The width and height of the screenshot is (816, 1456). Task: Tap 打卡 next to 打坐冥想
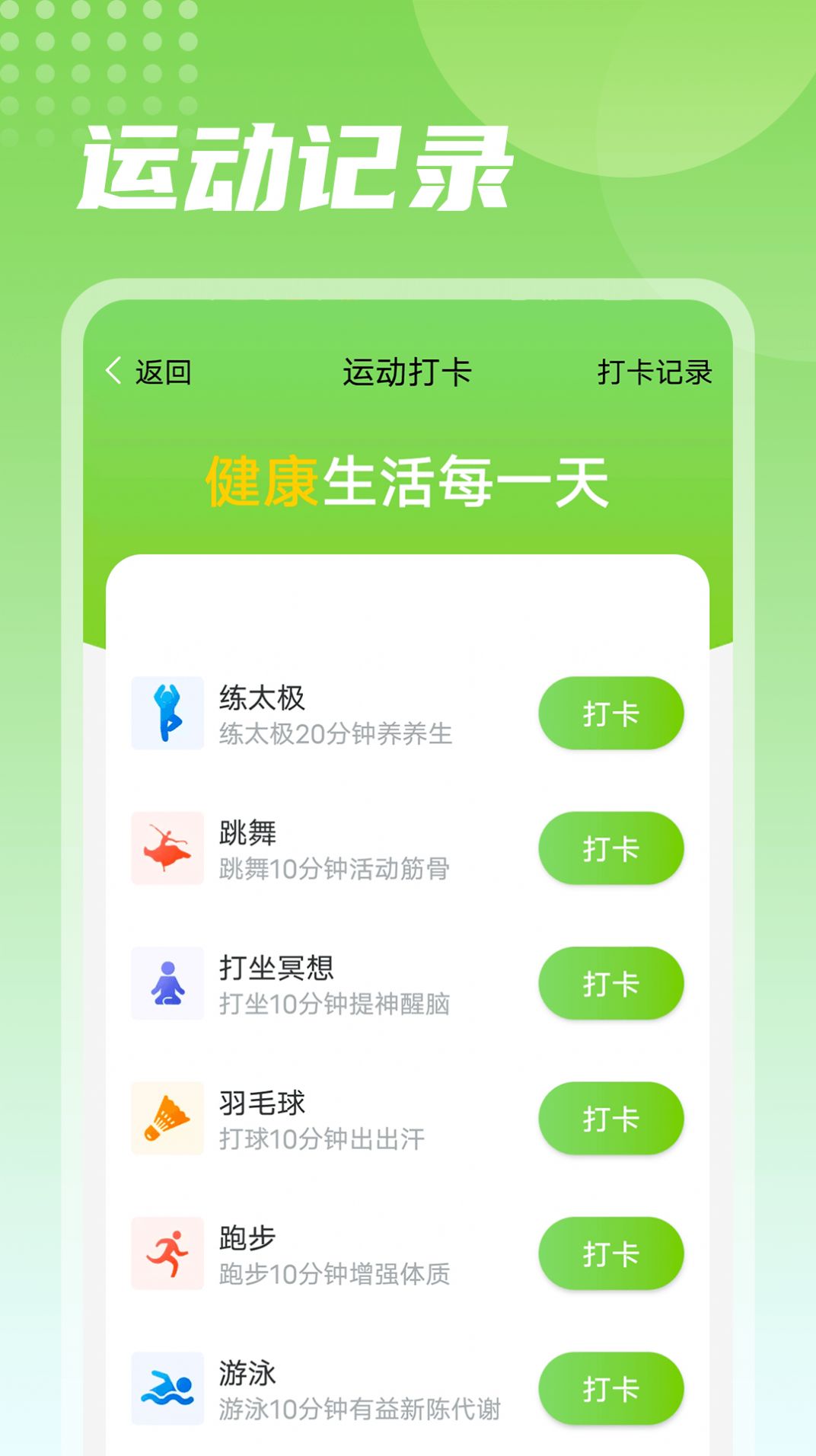pyautogui.click(x=610, y=983)
